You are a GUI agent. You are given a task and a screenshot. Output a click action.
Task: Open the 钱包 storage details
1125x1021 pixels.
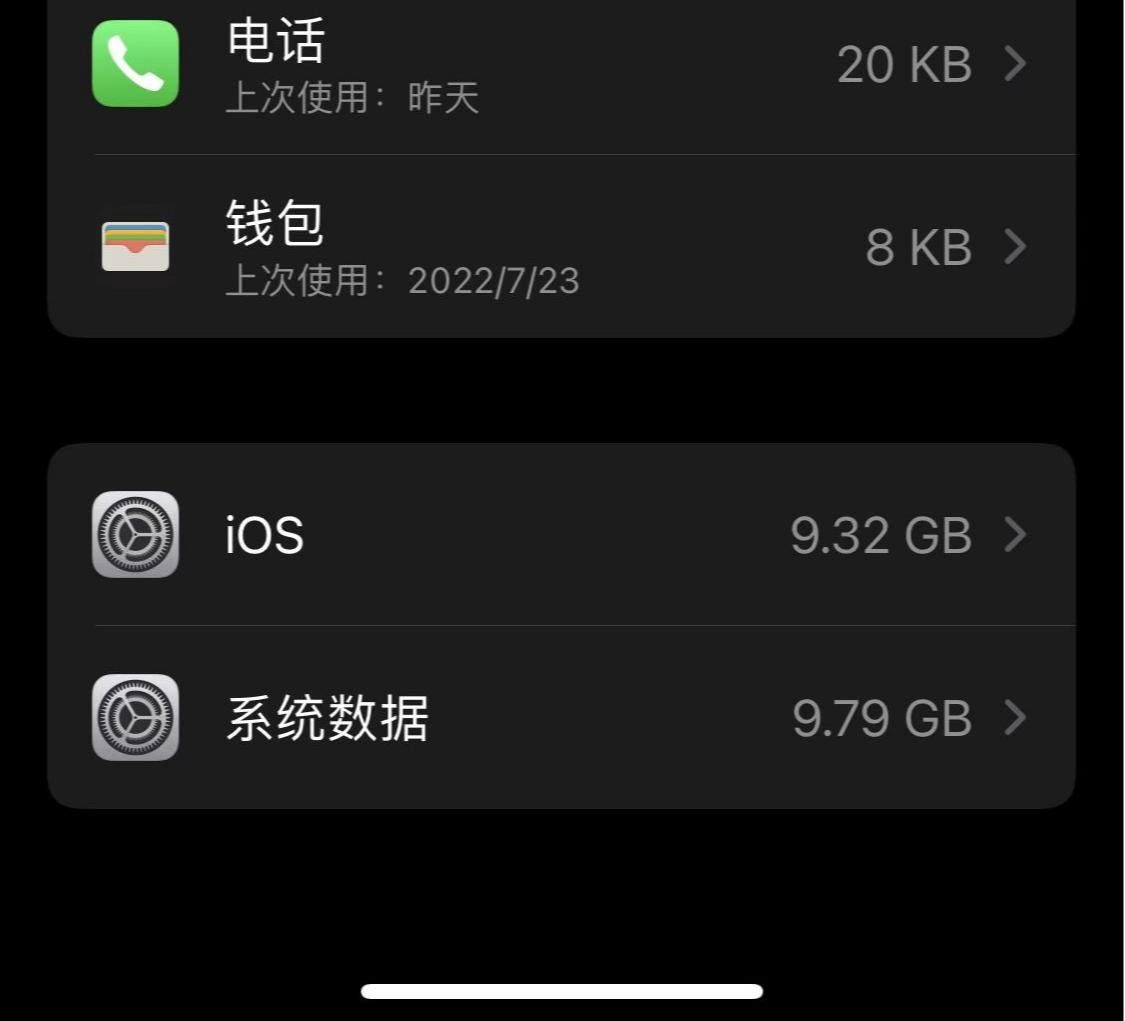[x=560, y=247]
